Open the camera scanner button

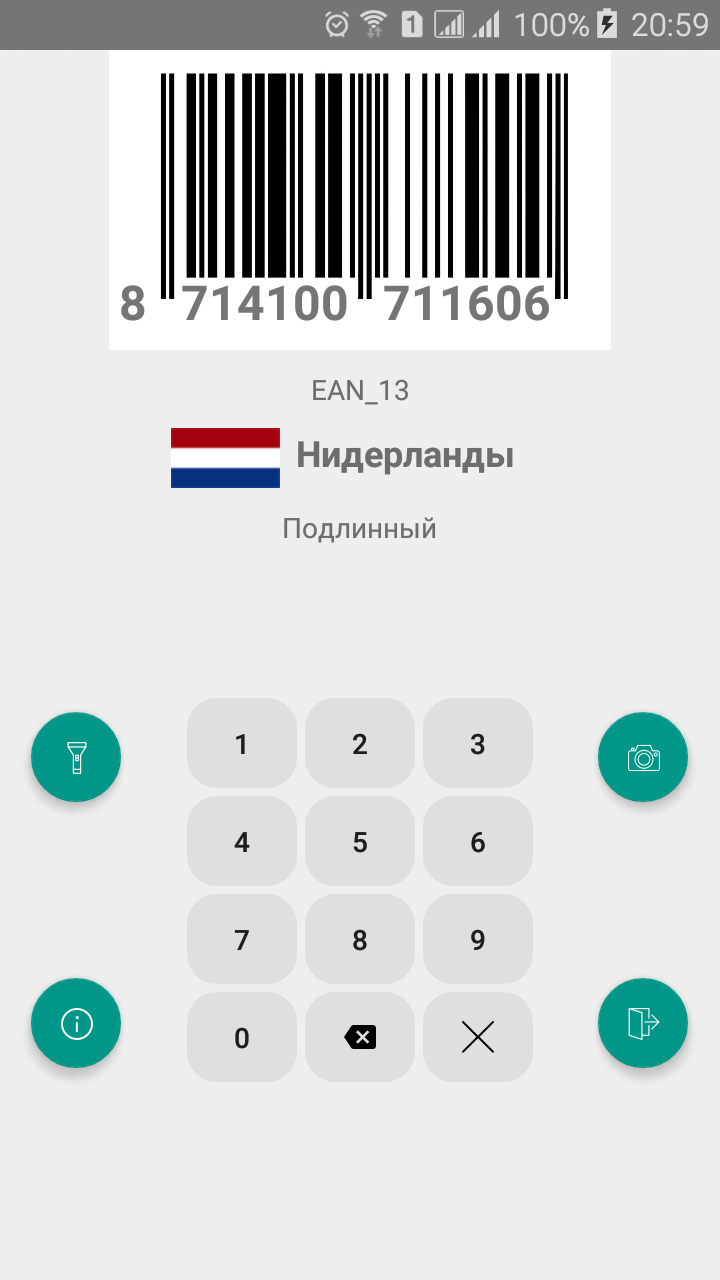643,757
